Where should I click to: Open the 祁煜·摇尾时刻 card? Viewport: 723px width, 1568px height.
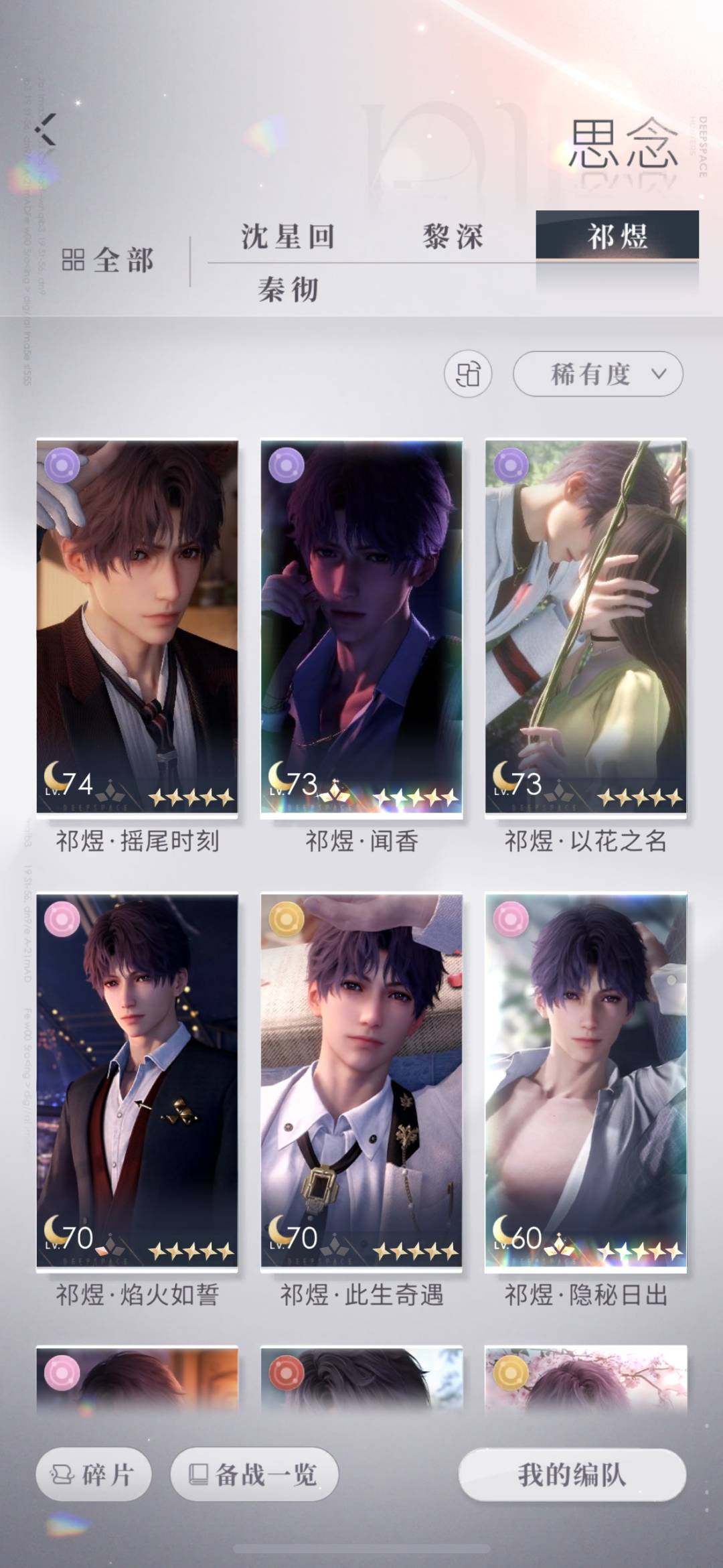137,626
